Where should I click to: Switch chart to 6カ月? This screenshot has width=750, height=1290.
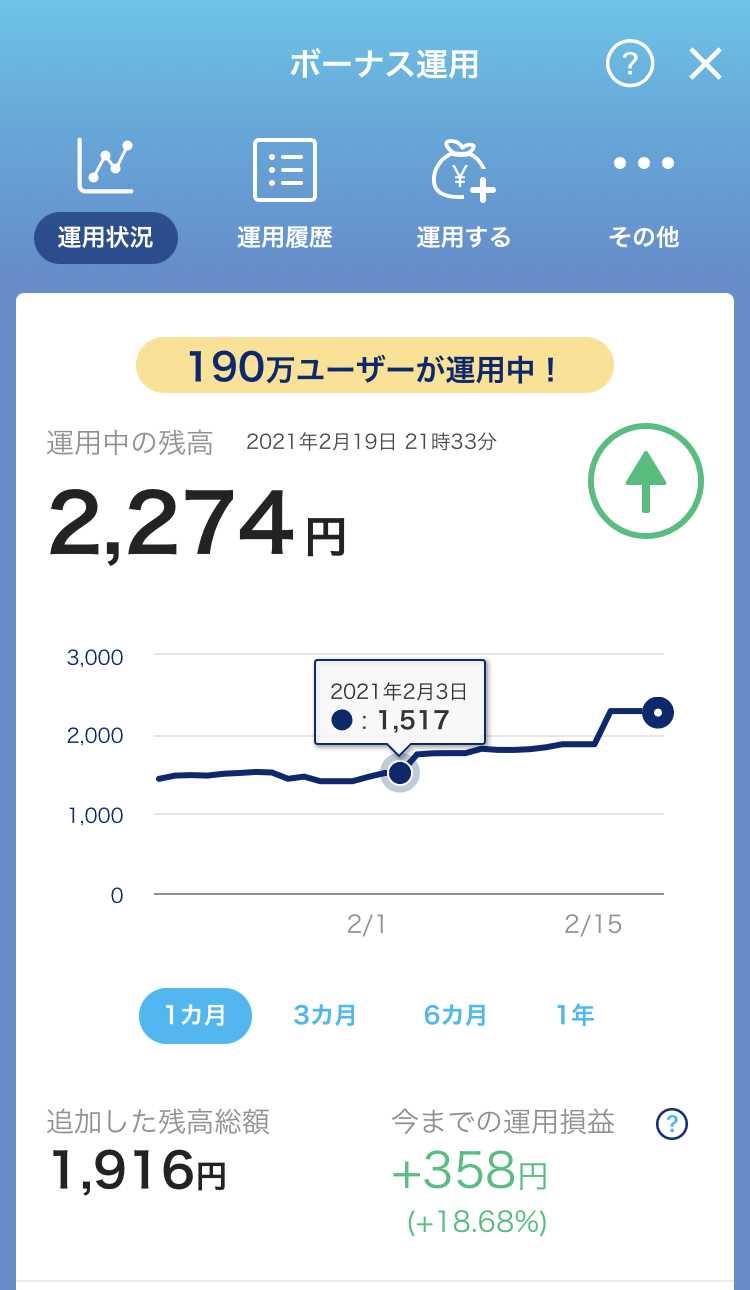(x=455, y=1016)
